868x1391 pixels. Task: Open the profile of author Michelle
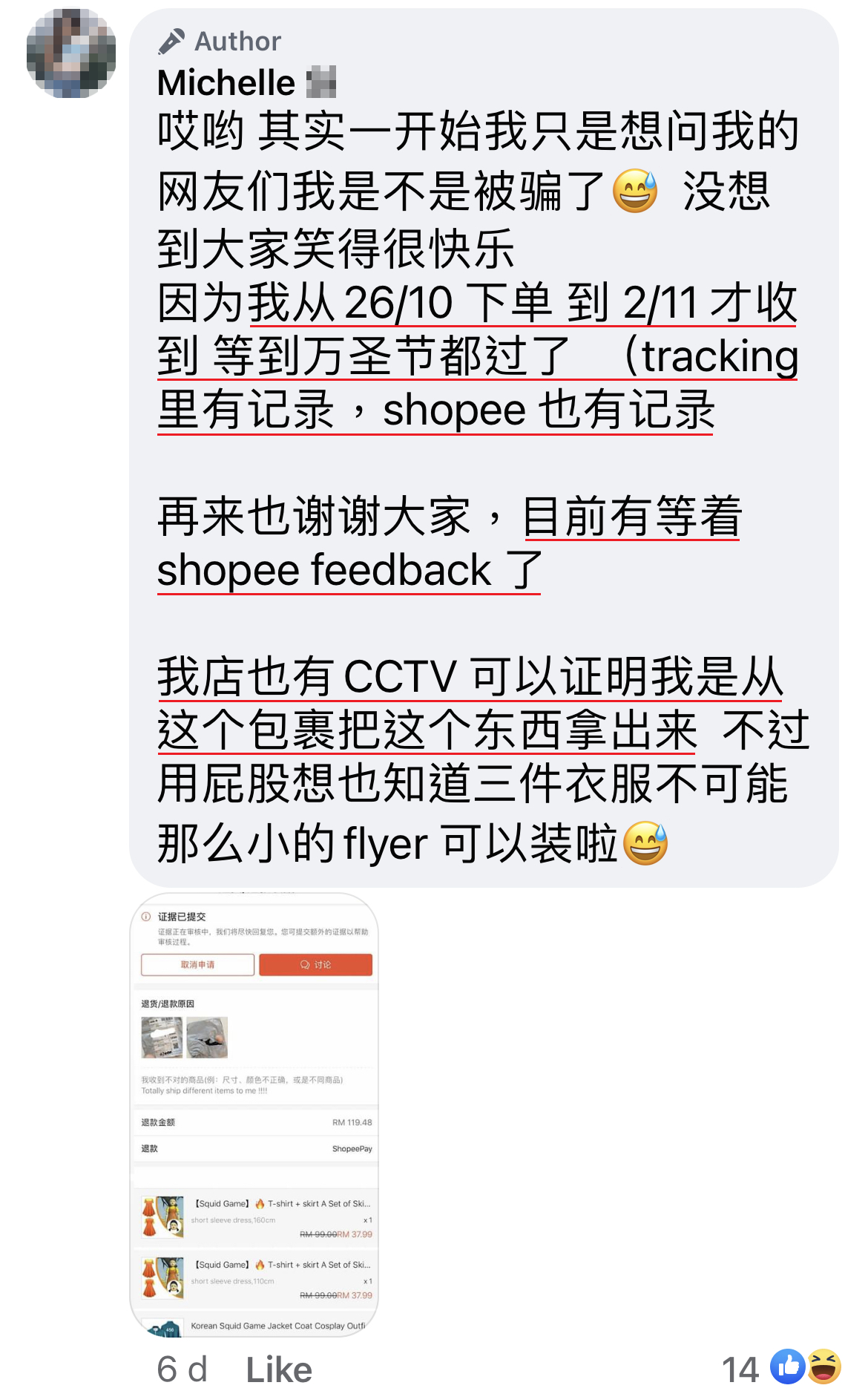coord(227,82)
